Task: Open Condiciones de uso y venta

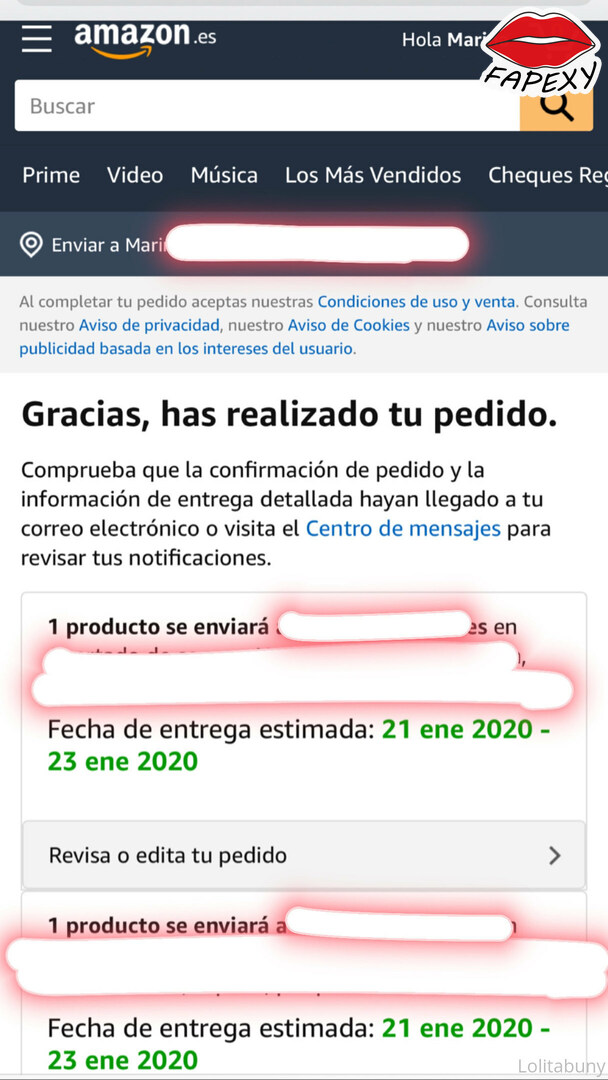Action: 416,302
